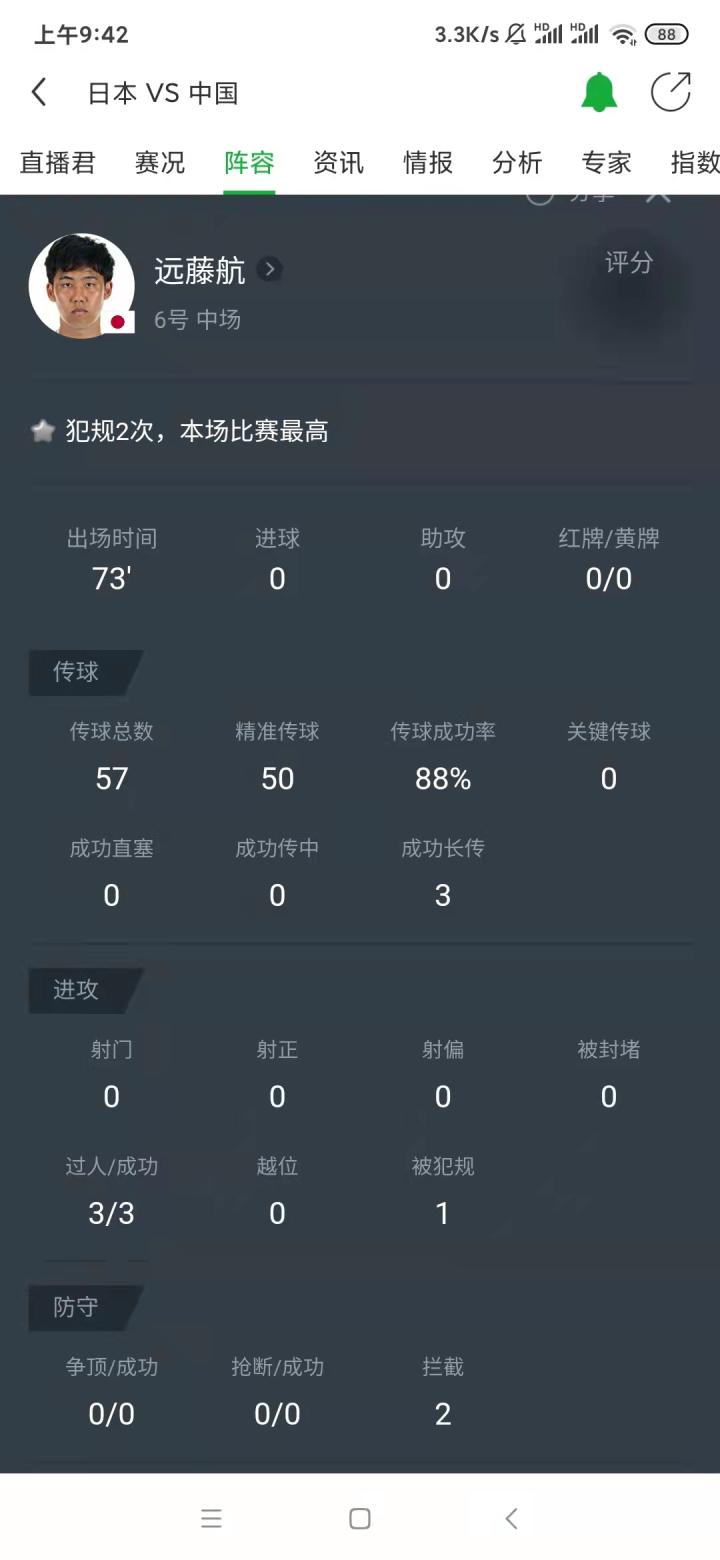This screenshot has height=1560, width=720.
Task: Tap the system back button
Action: [x=511, y=1519]
